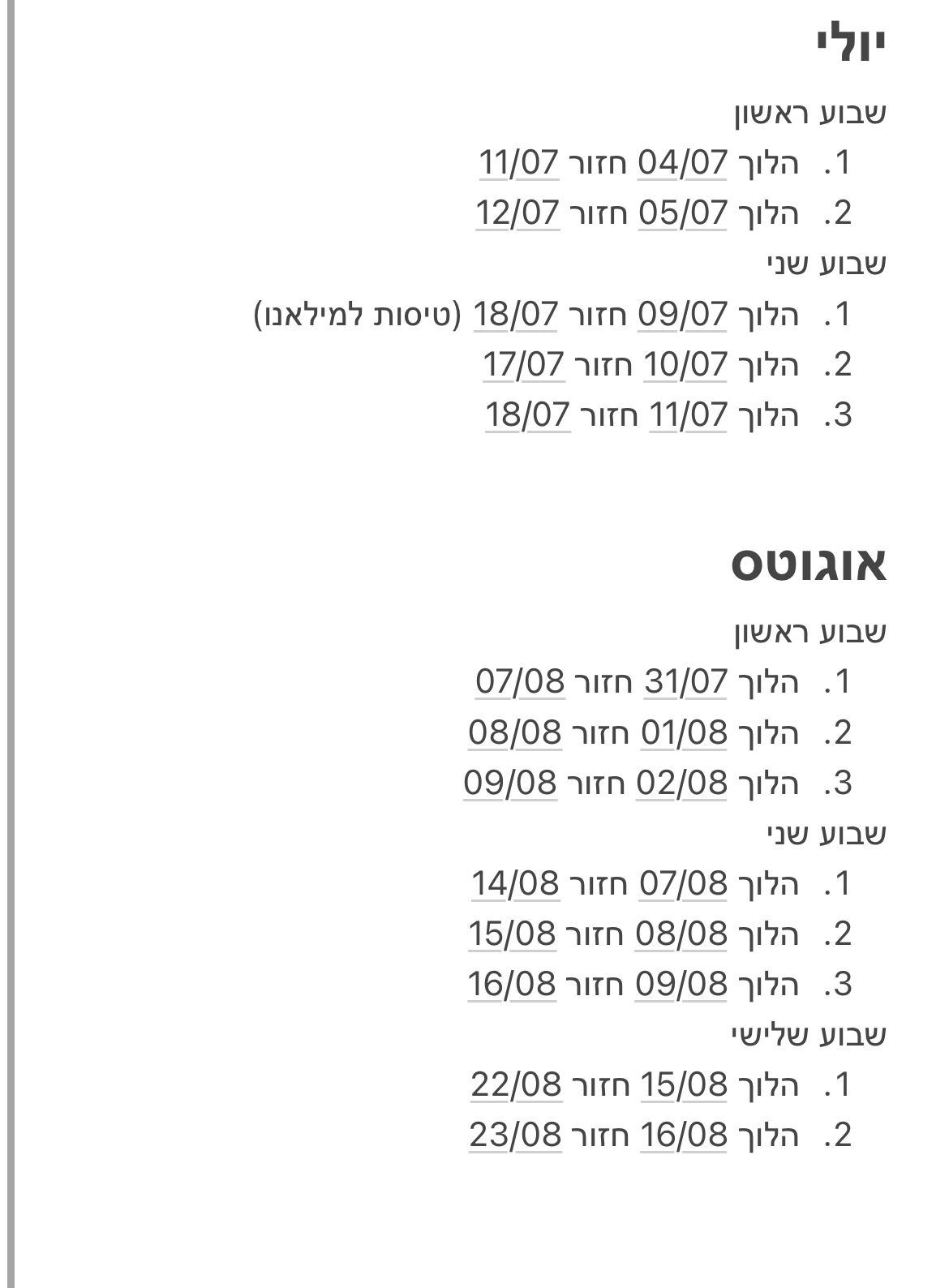Tap the 14/08 return date link
The height and width of the screenshot is (1288, 949).
pos(515,883)
